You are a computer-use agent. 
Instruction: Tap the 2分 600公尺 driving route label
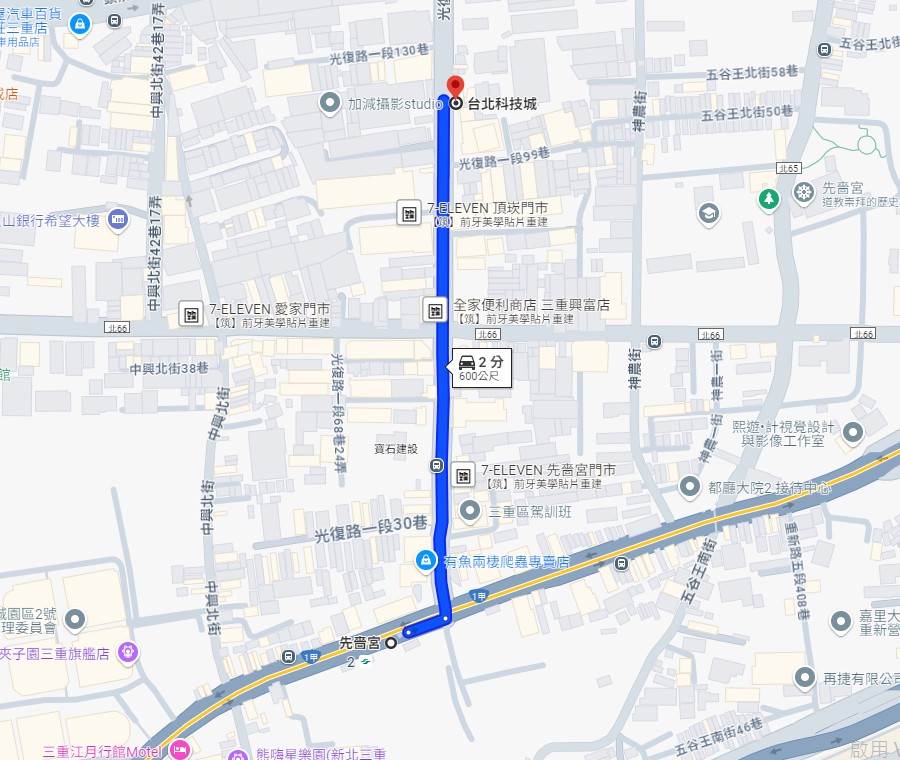tap(481, 367)
